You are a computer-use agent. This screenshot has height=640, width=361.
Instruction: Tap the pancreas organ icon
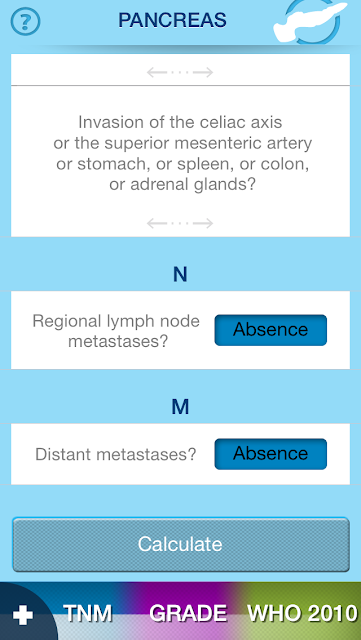(x=310, y=21)
